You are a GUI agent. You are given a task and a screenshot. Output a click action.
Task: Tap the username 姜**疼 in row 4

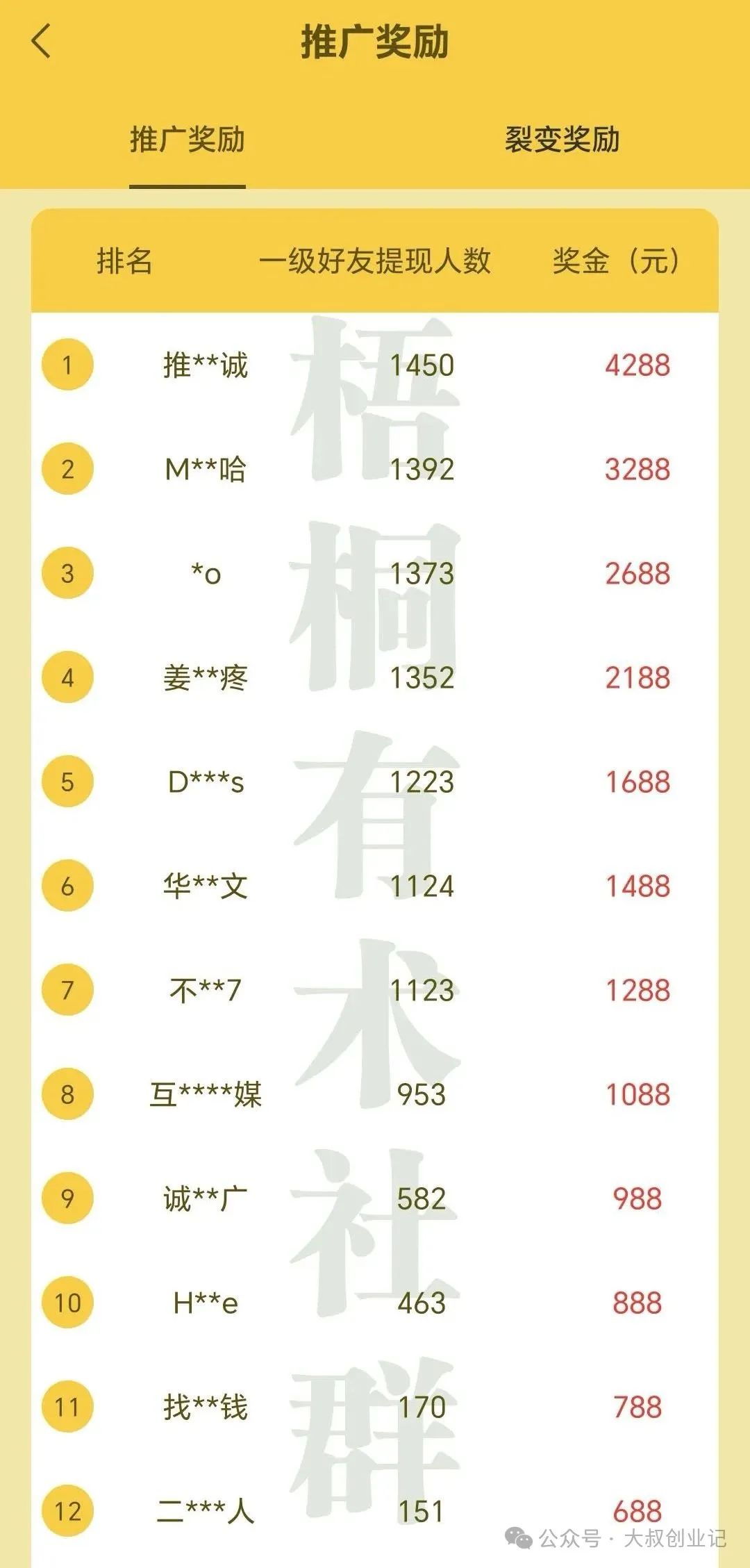pos(205,677)
